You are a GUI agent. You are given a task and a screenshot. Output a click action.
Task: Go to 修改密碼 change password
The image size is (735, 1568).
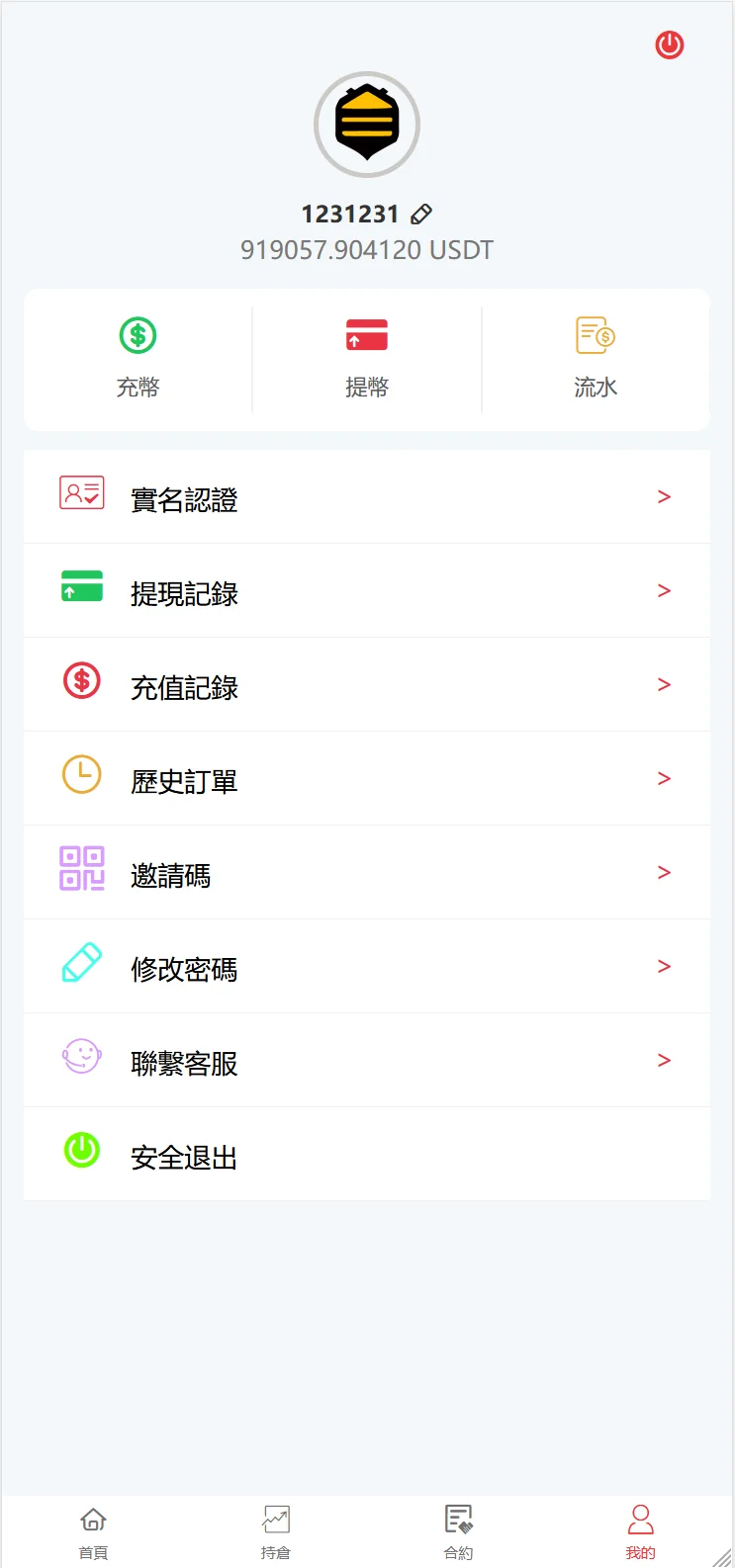tap(367, 967)
